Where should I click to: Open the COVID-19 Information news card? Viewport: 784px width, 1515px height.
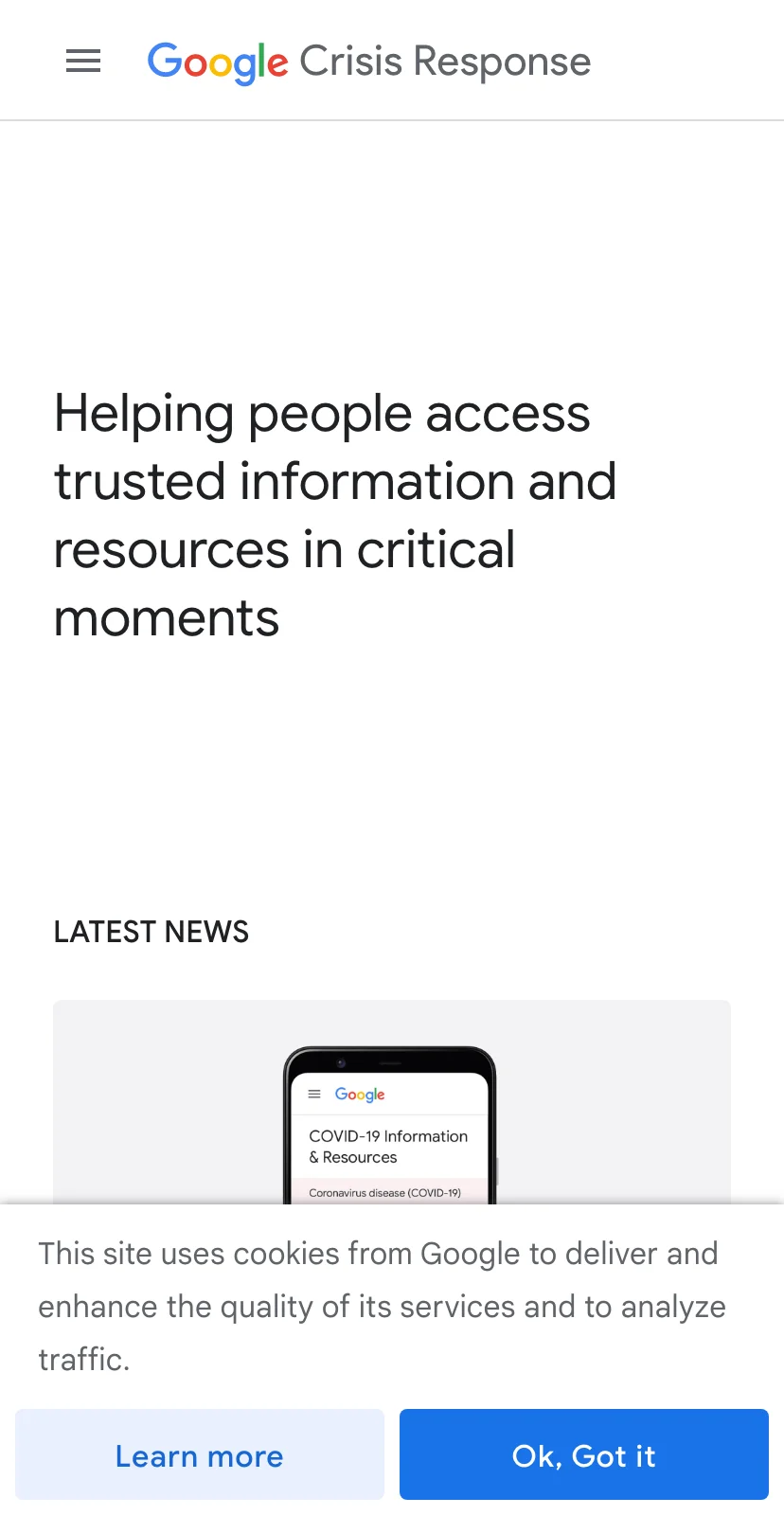(392, 1101)
